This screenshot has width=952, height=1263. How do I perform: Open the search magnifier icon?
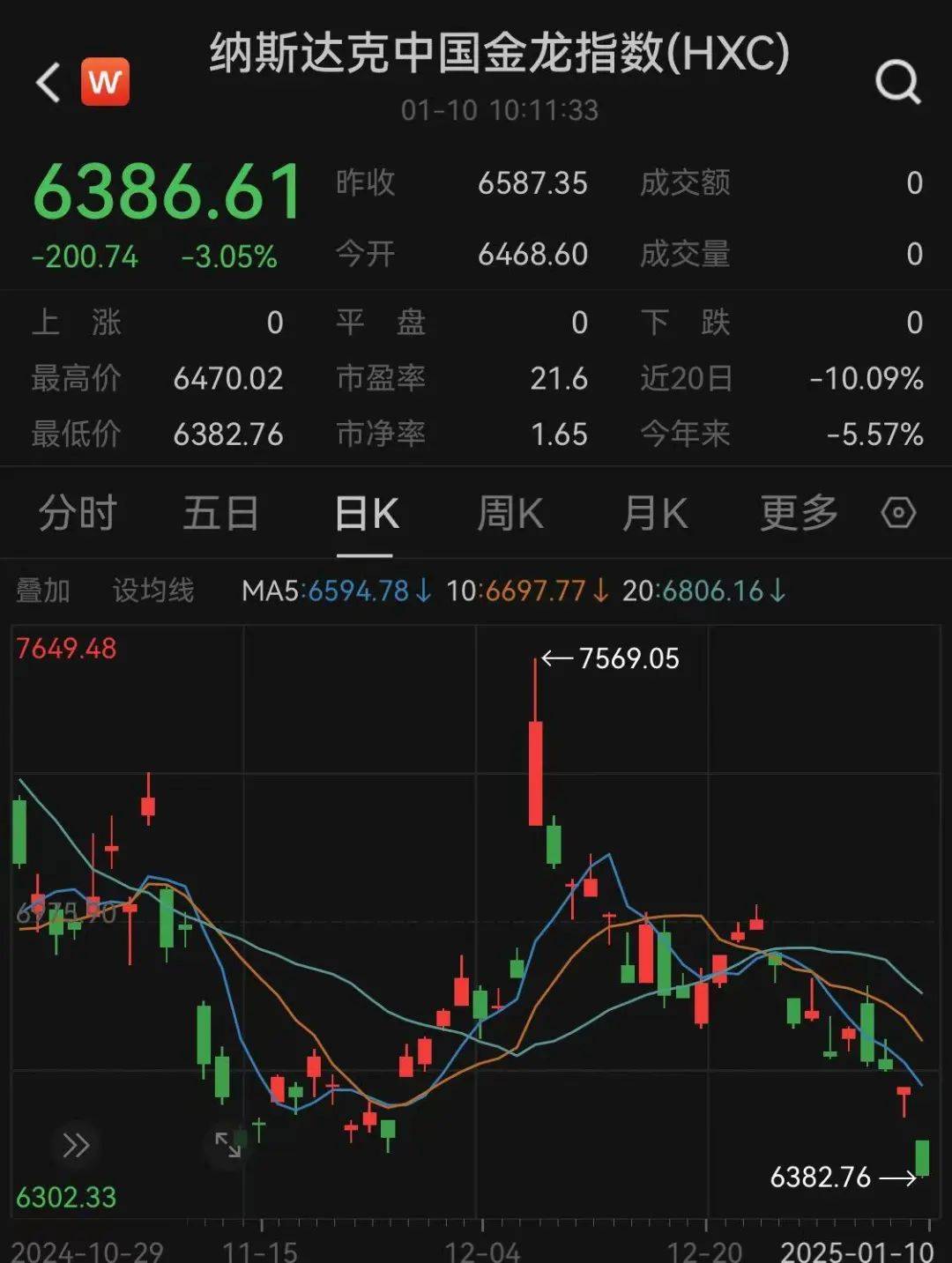coord(897,83)
